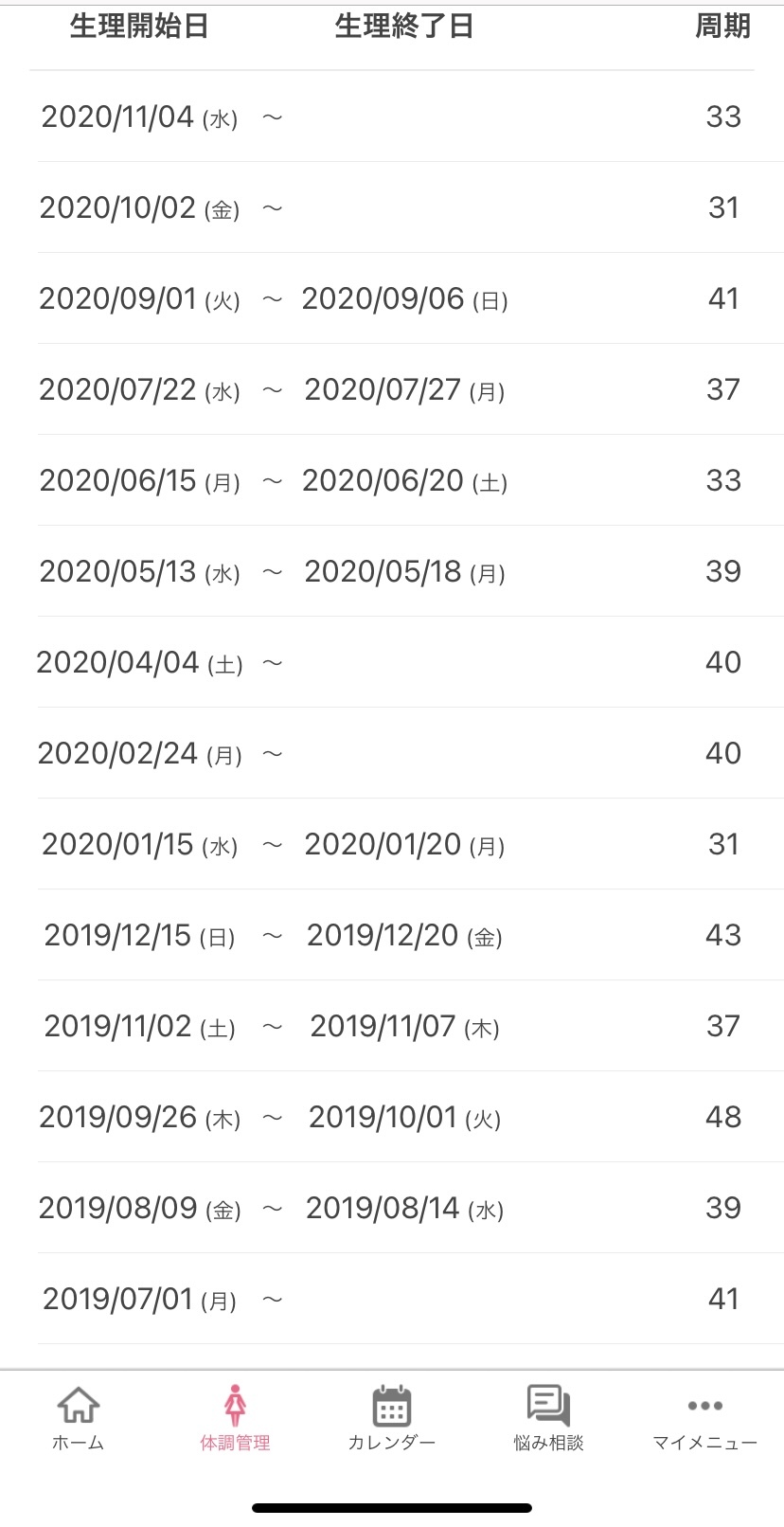Screen dimensions: 784x1527
Task: Select the 体調管理 tab
Action: 235,1418
